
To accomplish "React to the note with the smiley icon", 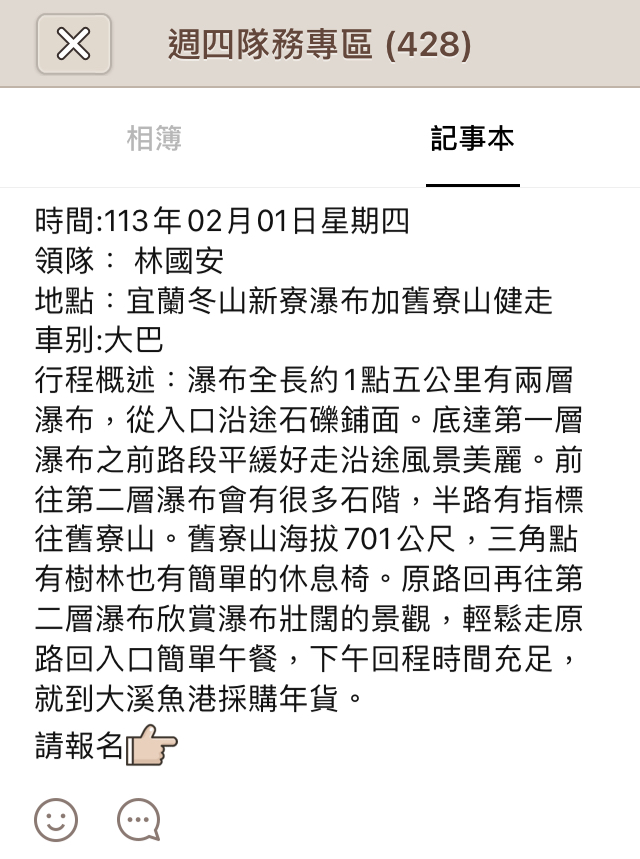I will 56,820.
